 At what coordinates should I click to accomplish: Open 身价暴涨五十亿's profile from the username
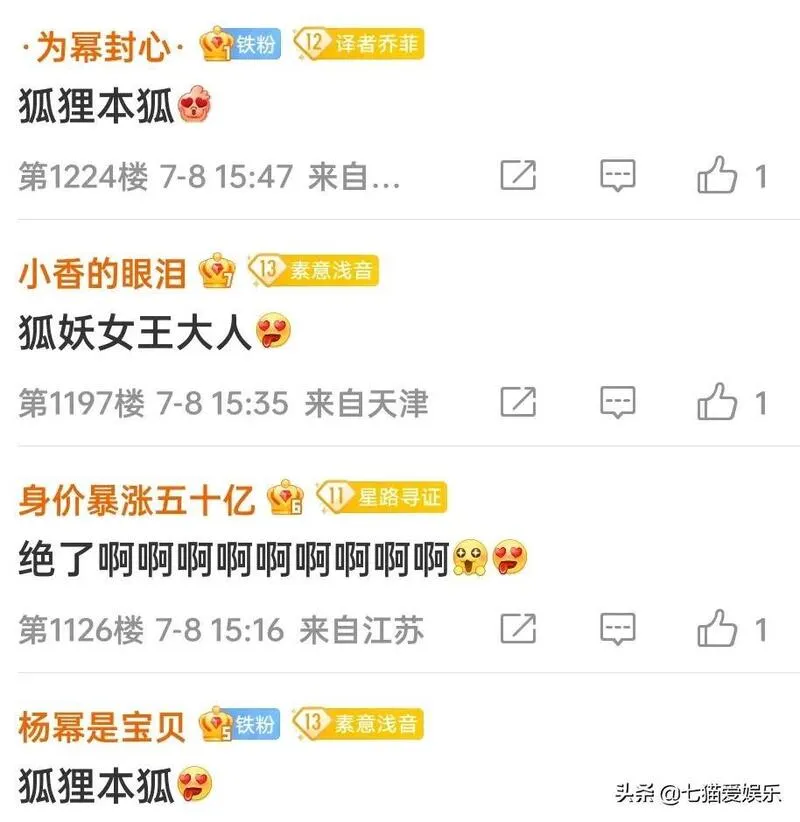pyautogui.click(x=137, y=497)
